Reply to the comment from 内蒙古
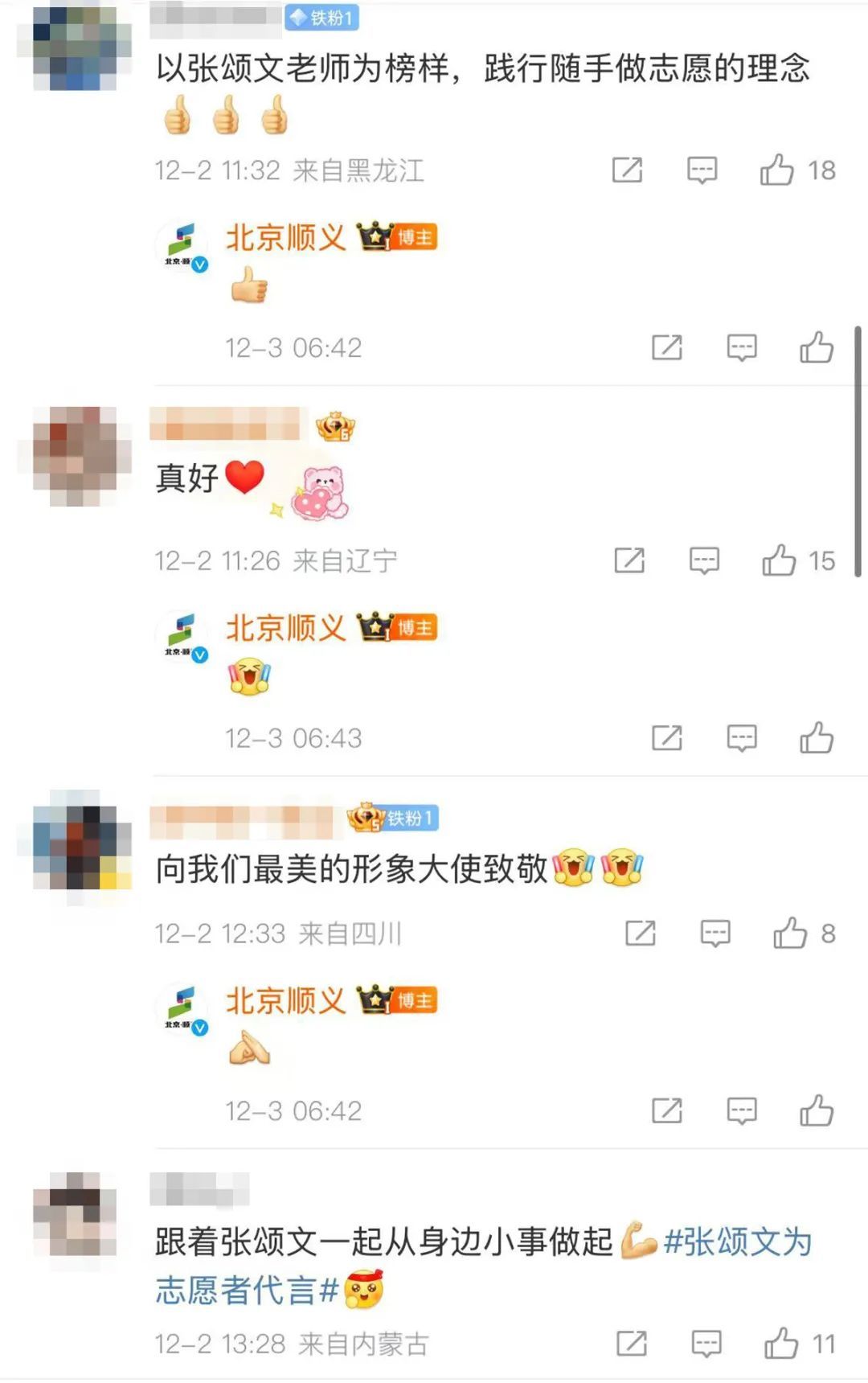 706,1344
